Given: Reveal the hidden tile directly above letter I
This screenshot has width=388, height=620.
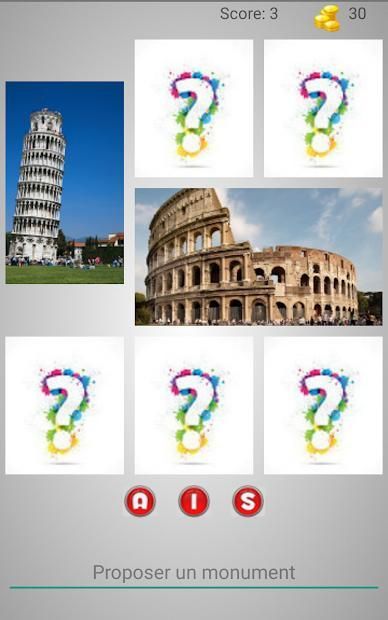Looking at the screenshot, I should (194, 405).
